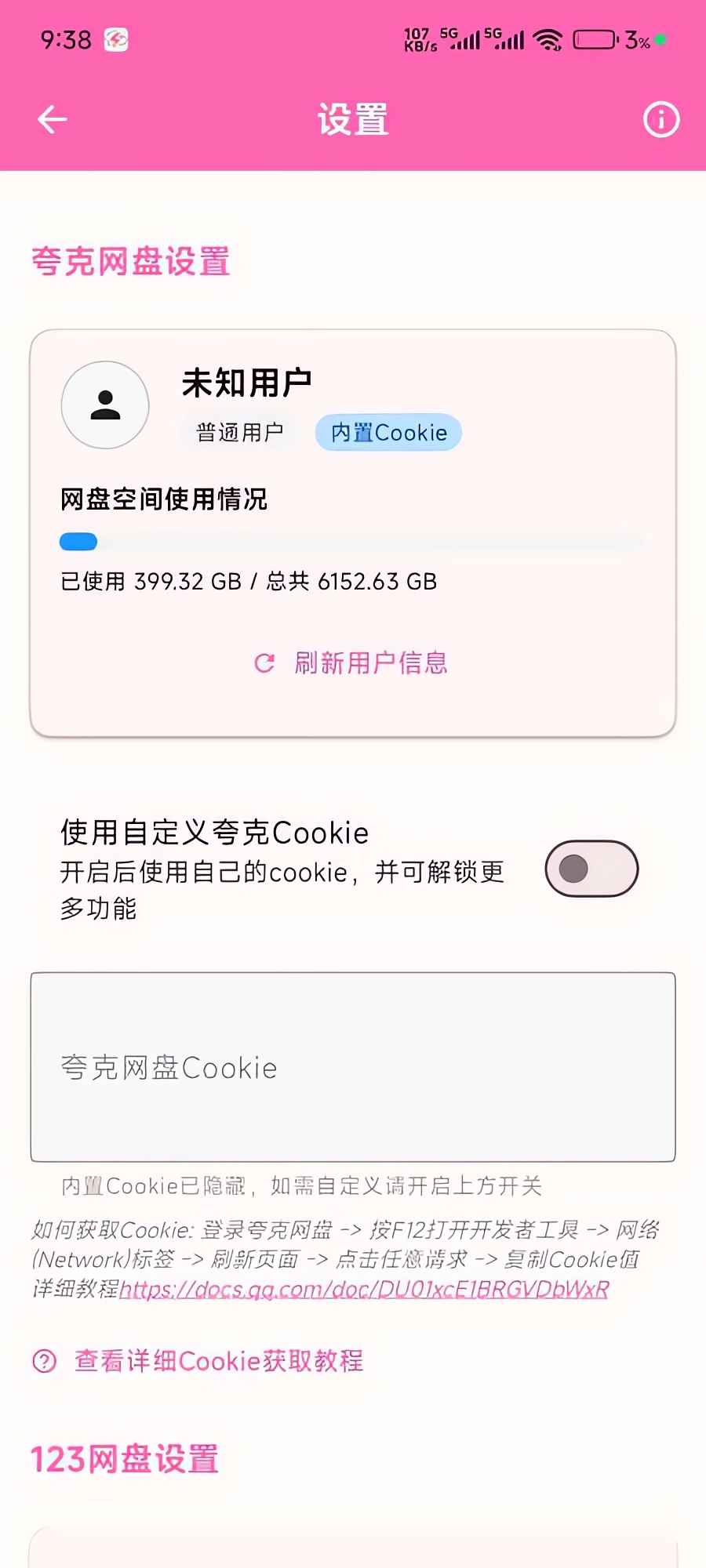Select the 内置Cookie badge
This screenshot has width=706, height=1568.
387,432
